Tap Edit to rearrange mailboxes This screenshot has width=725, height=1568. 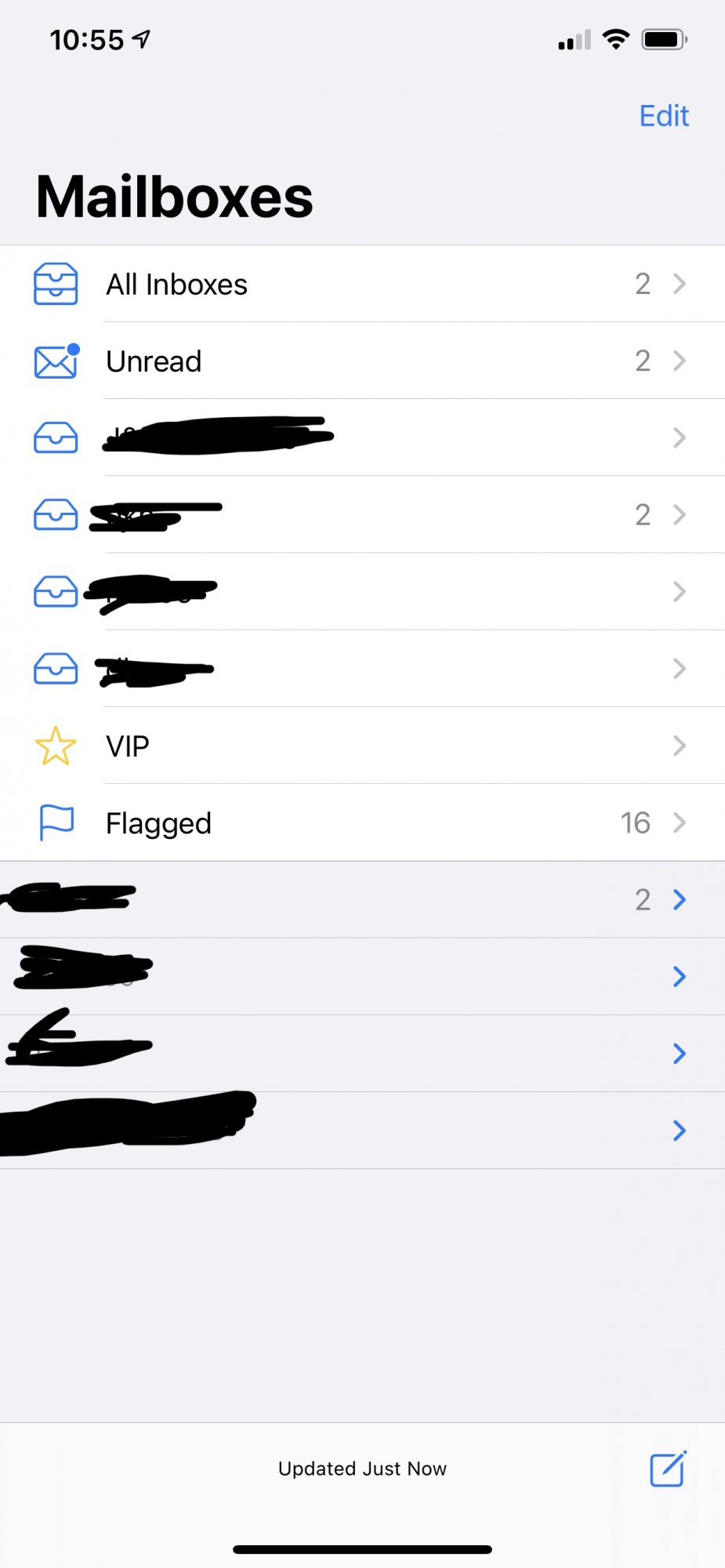(x=663, y=116)
